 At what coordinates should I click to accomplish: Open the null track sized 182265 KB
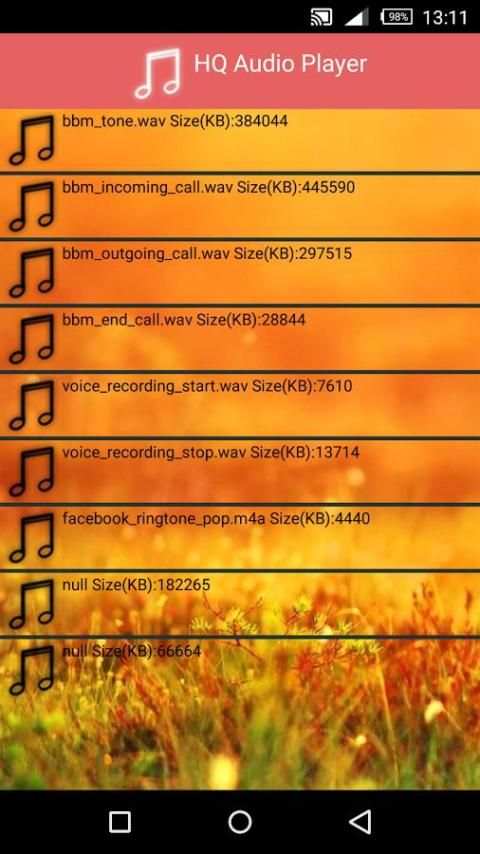240,604
